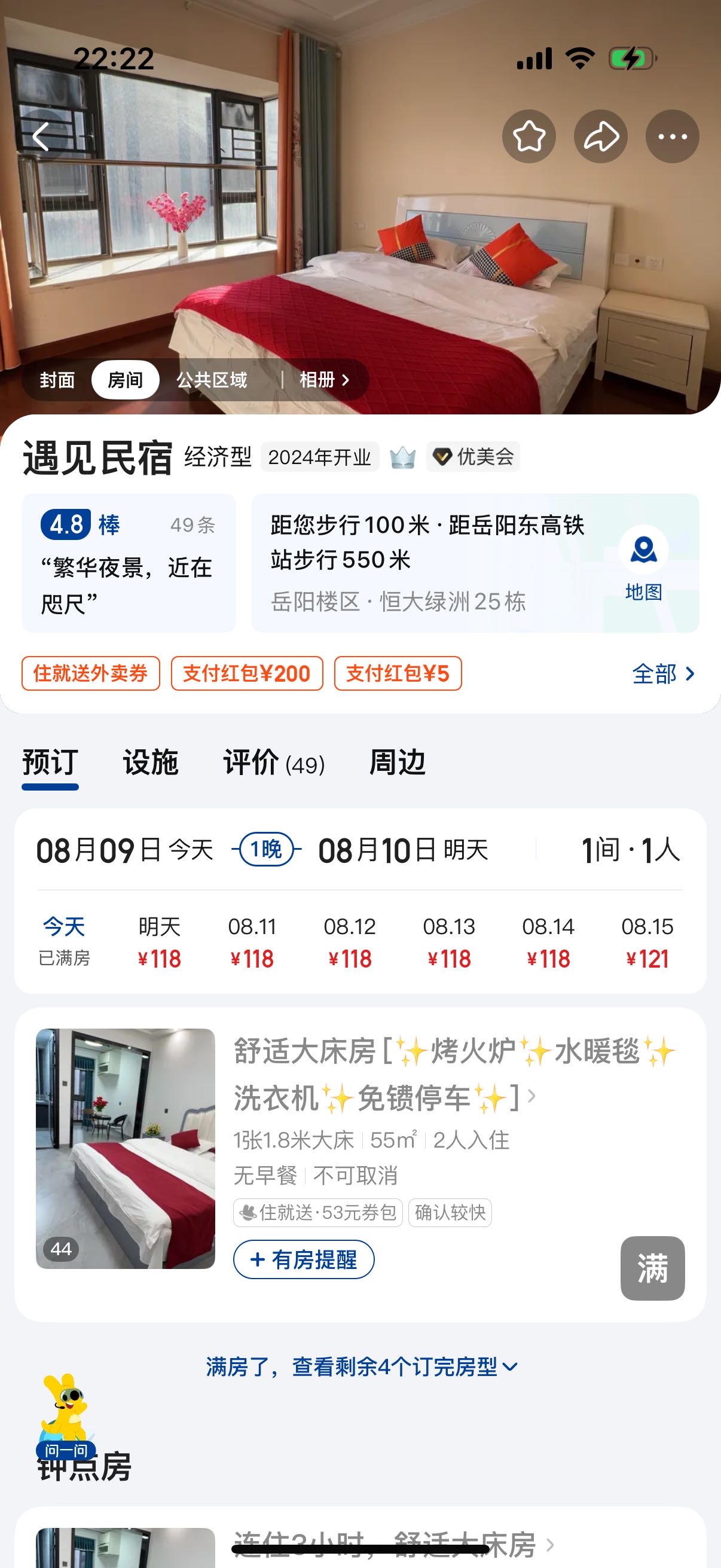Select the 住就送外卖券 coupon chip

pos(91,673)
